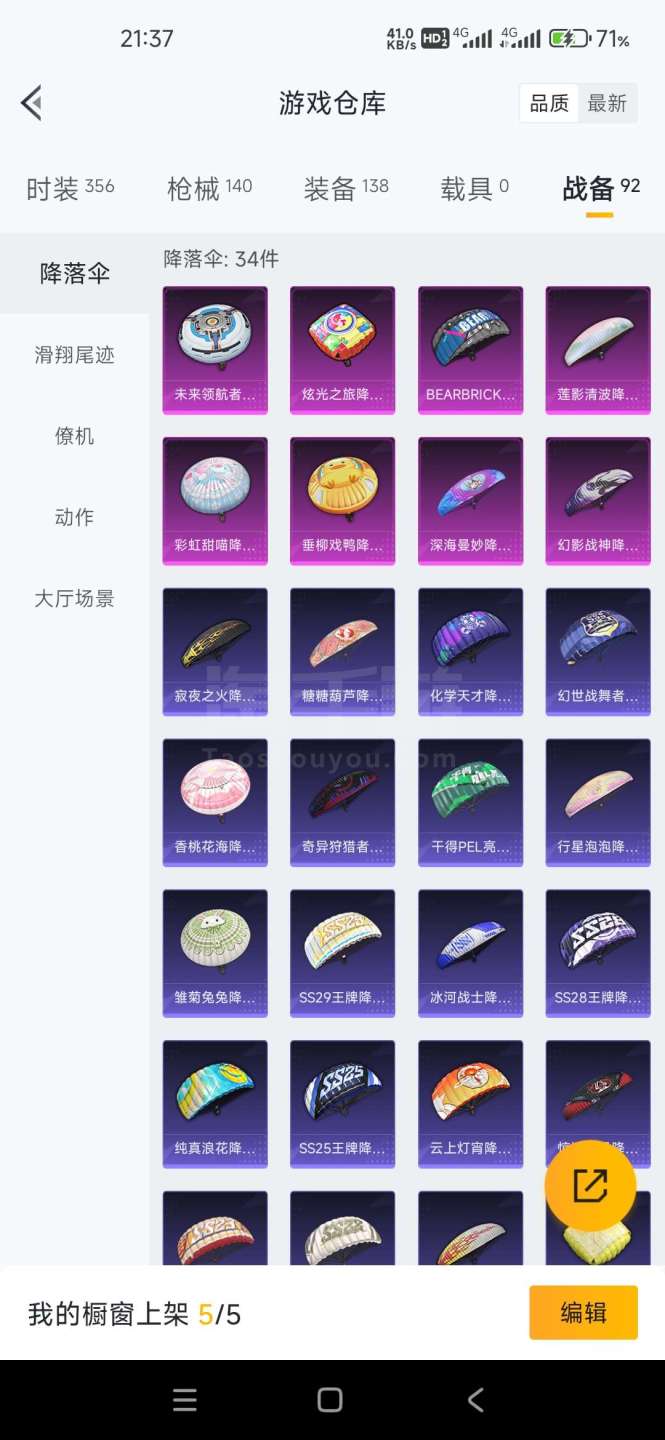Switch to the 枪械 tab
665x1440 pixels.
(x=210, y=188)
